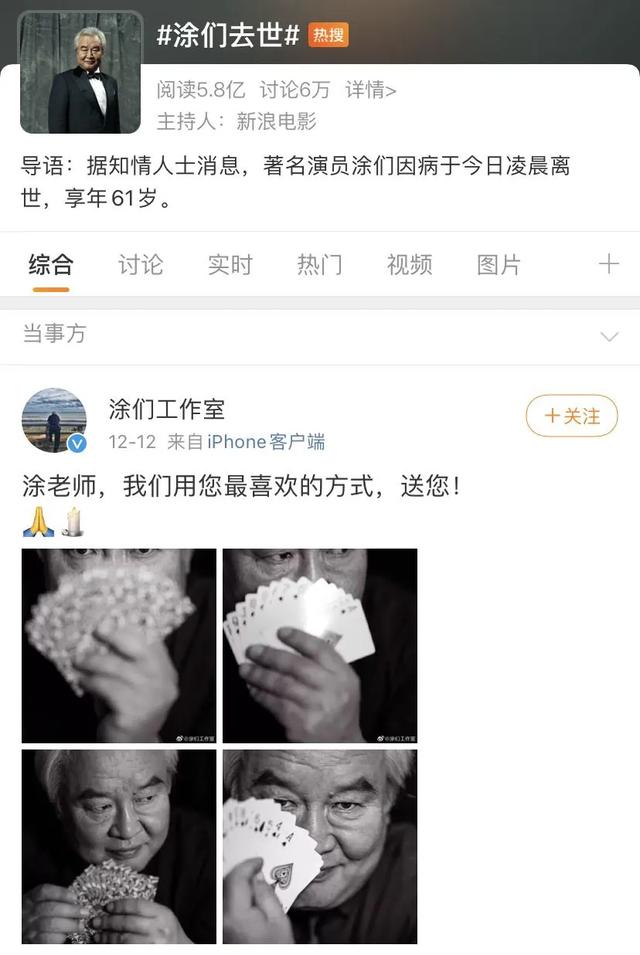Viewport: 640px width, 955px height.
Task: Open the 详情 details link
Action: click(371, 90)
